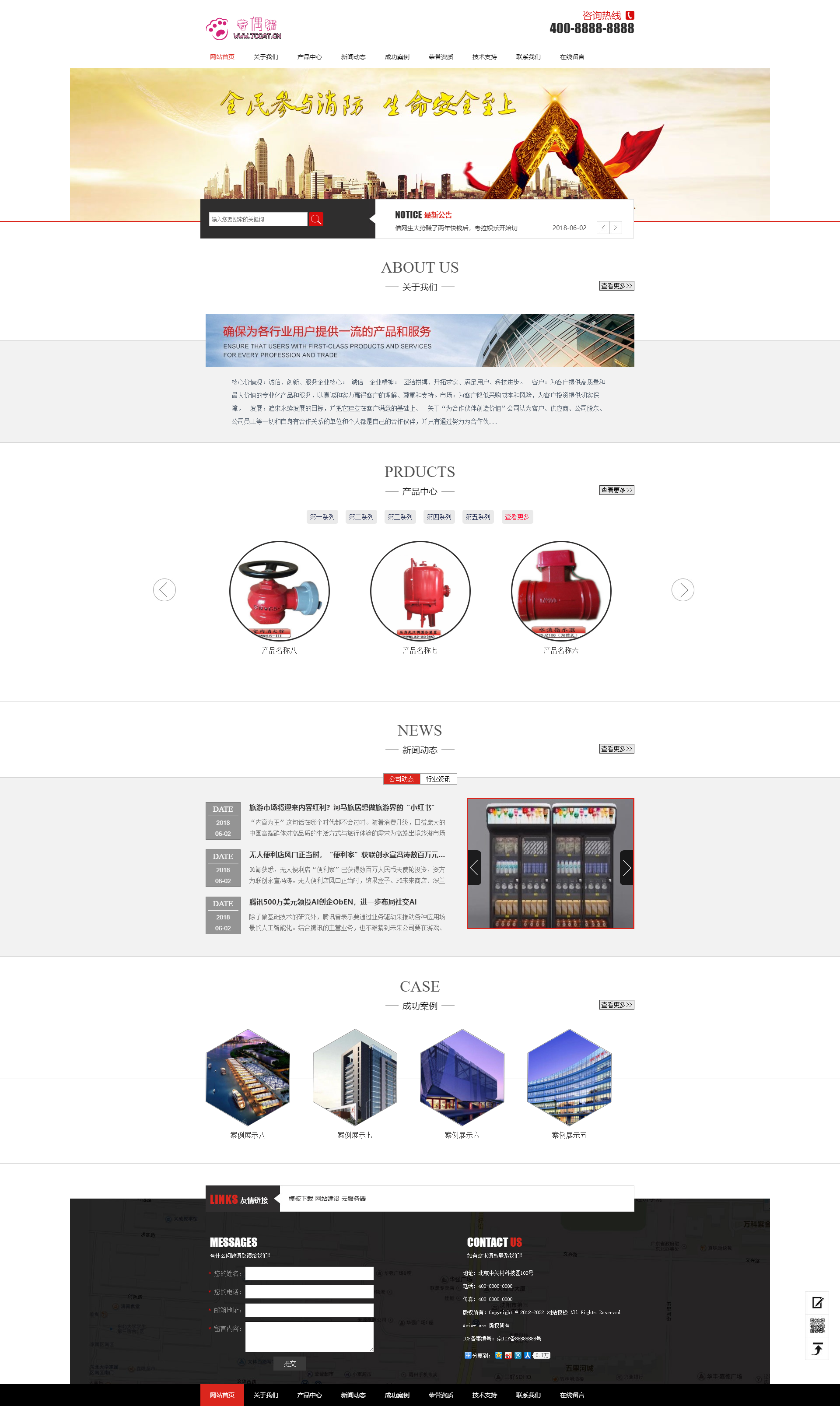The height and width of the screenshot is (1406, 840).
Task: Tap the floating back-to-top arrow icon
Action: (x=817, y=1349)
